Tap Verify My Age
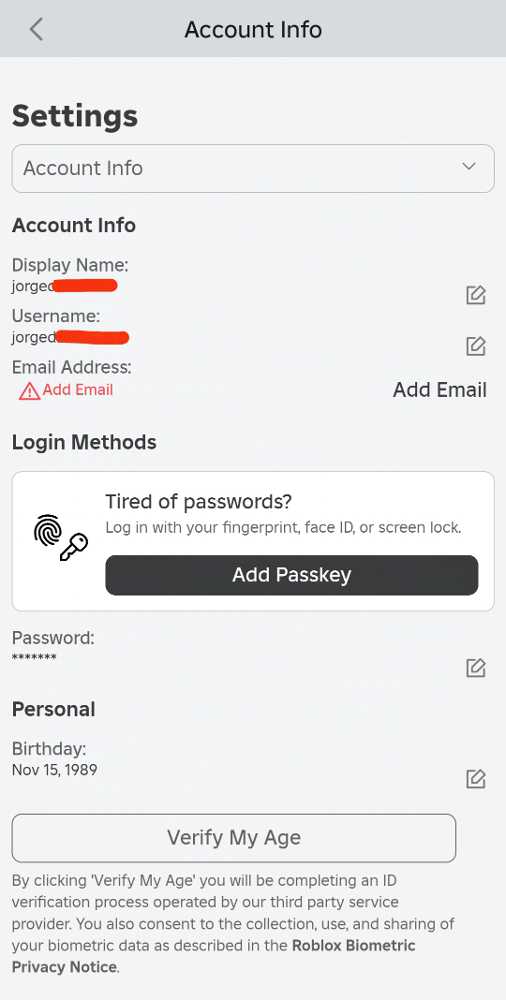This screenshot has width=506, height=1000. pyautogui.click(x=234, y=837)
